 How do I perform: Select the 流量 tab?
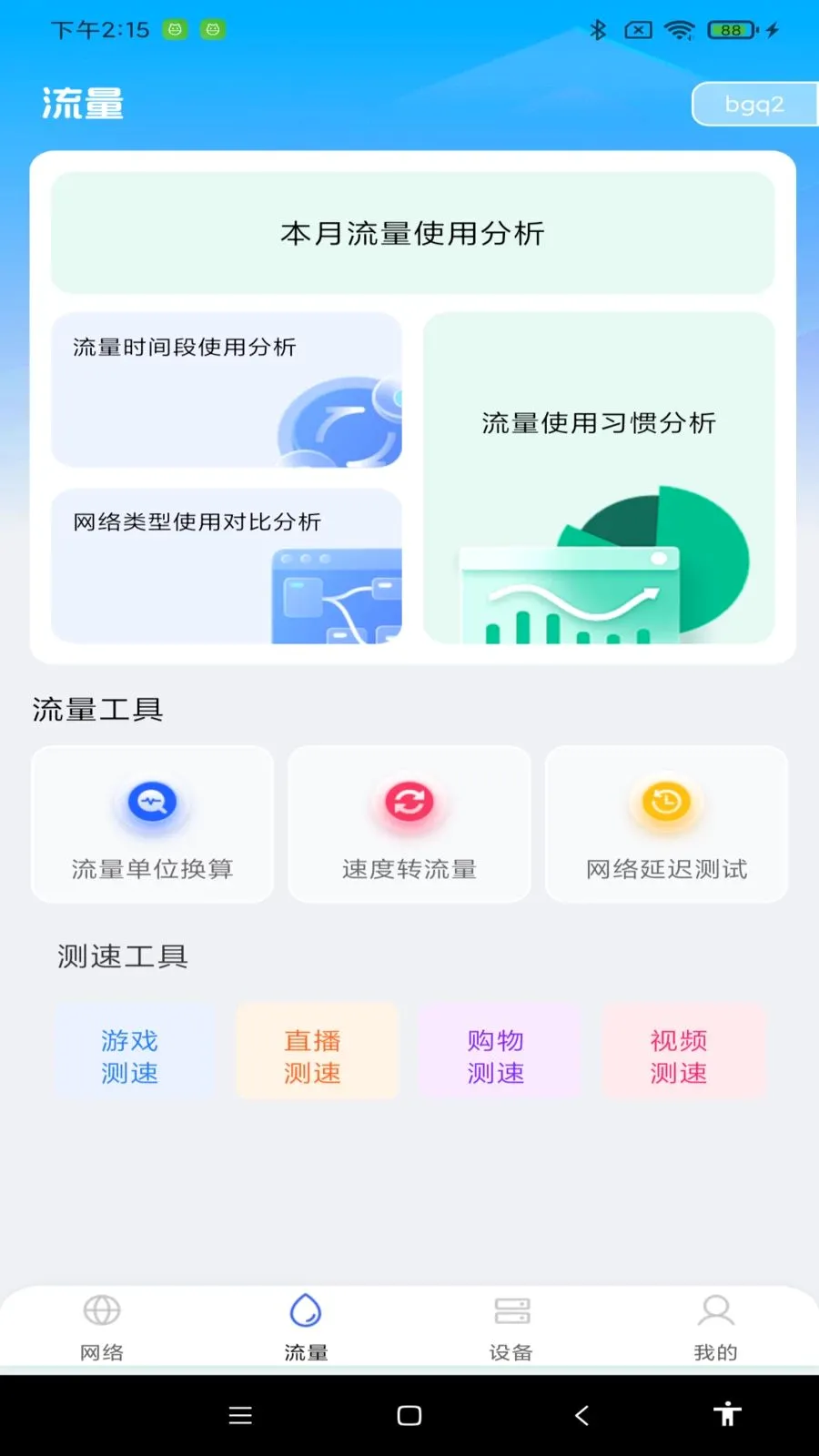306,1327
